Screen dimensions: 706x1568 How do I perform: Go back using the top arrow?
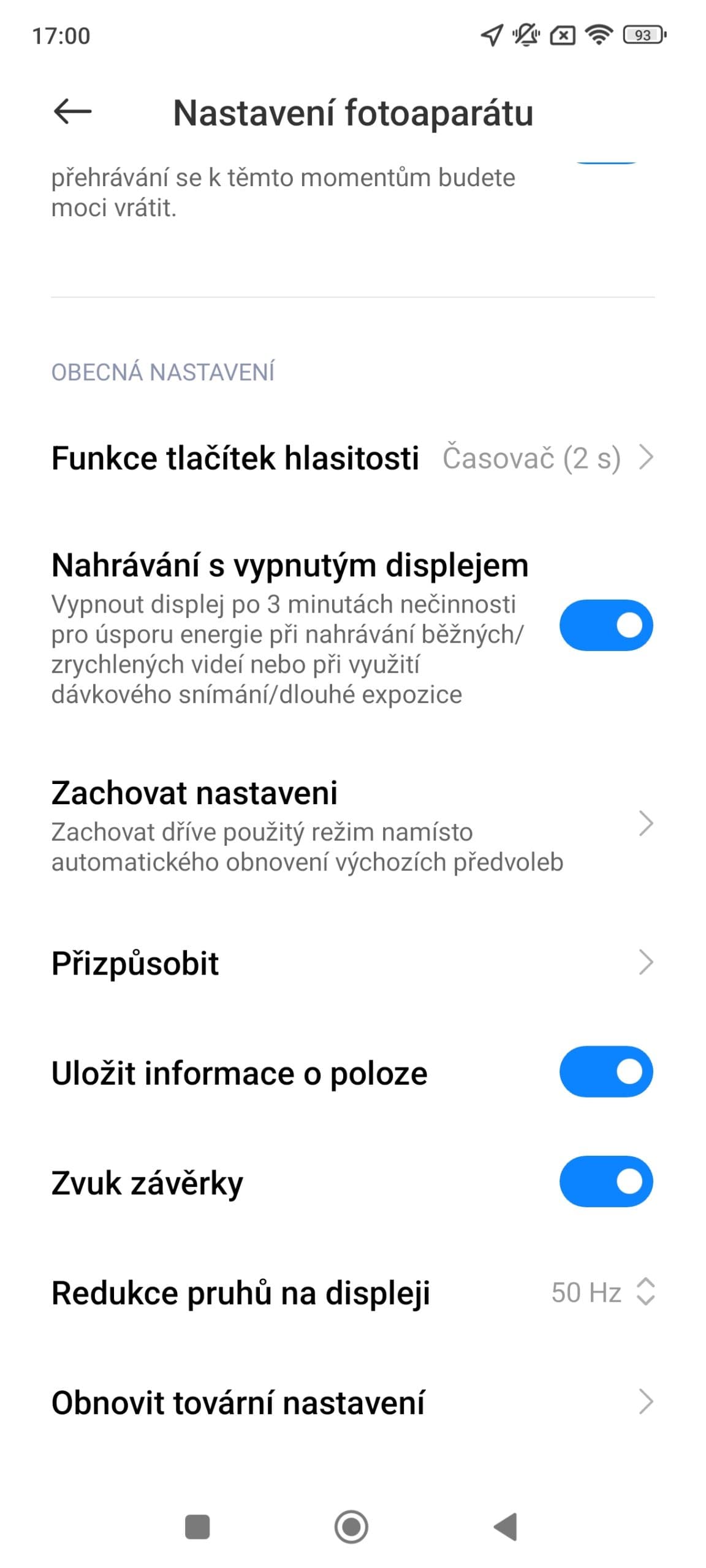pyautogui.click(x=72, y=112)
